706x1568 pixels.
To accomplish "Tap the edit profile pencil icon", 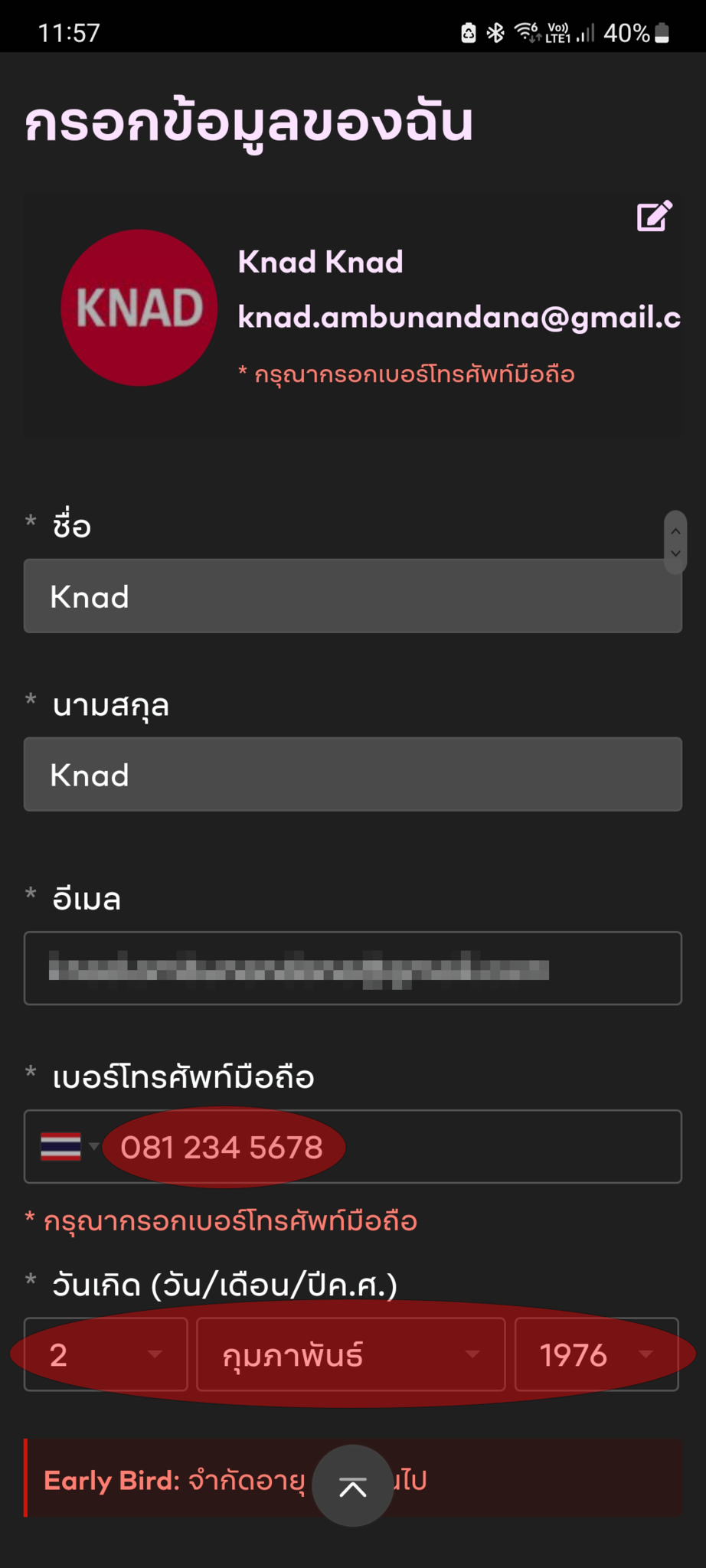I will pos(655,216).
